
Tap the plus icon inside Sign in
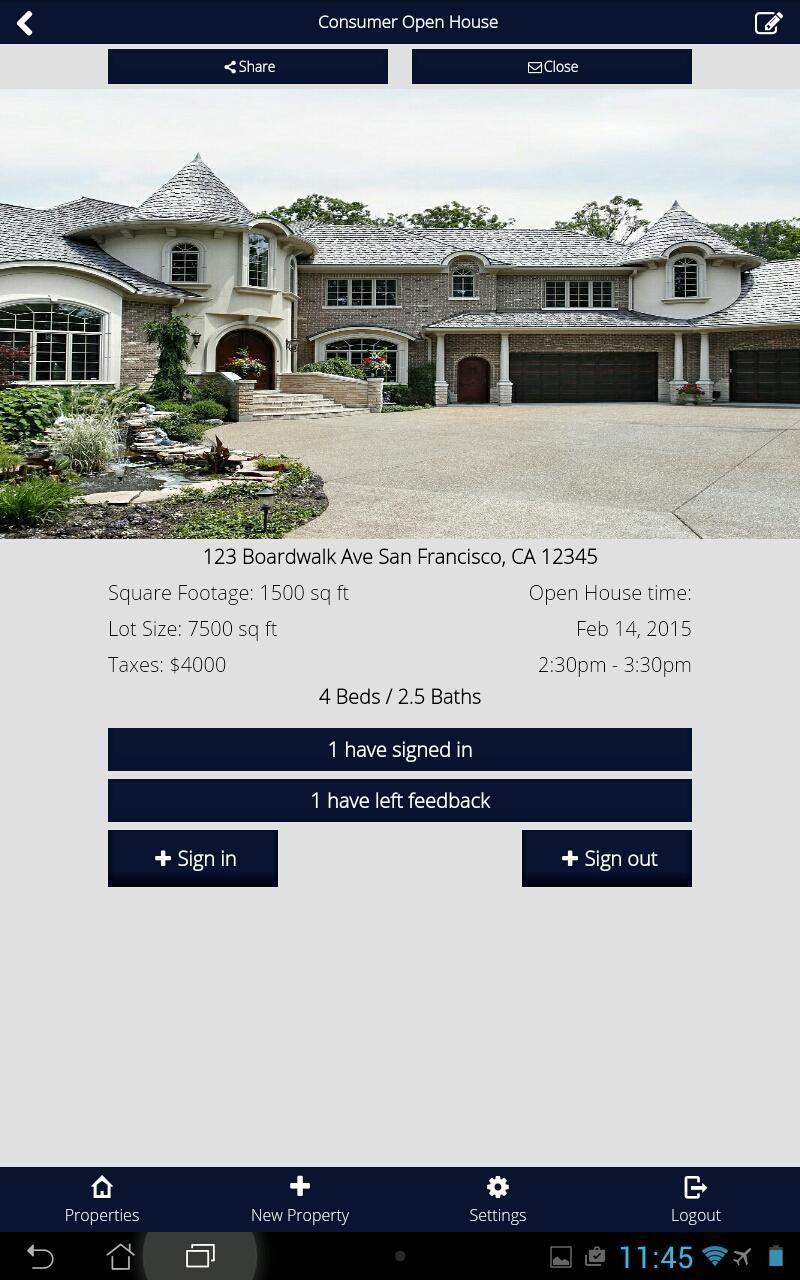coord(163,857)
